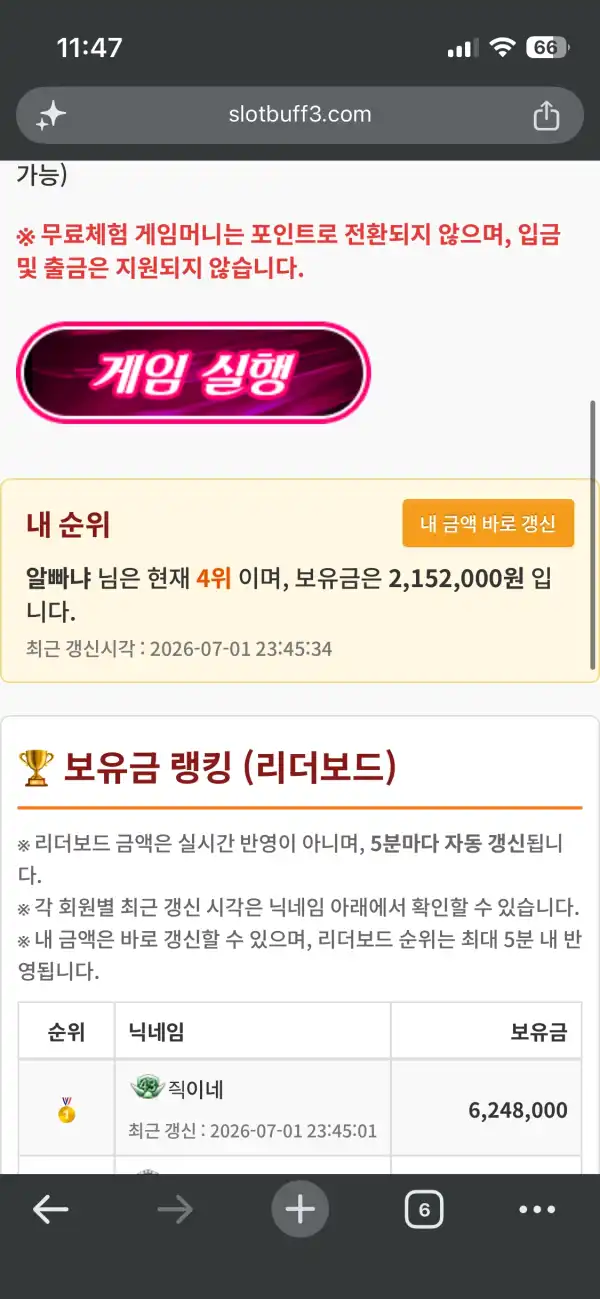This screenshot has height=1299, width=600.
Task: Go back to the previous page
Action: [50, 1210]
